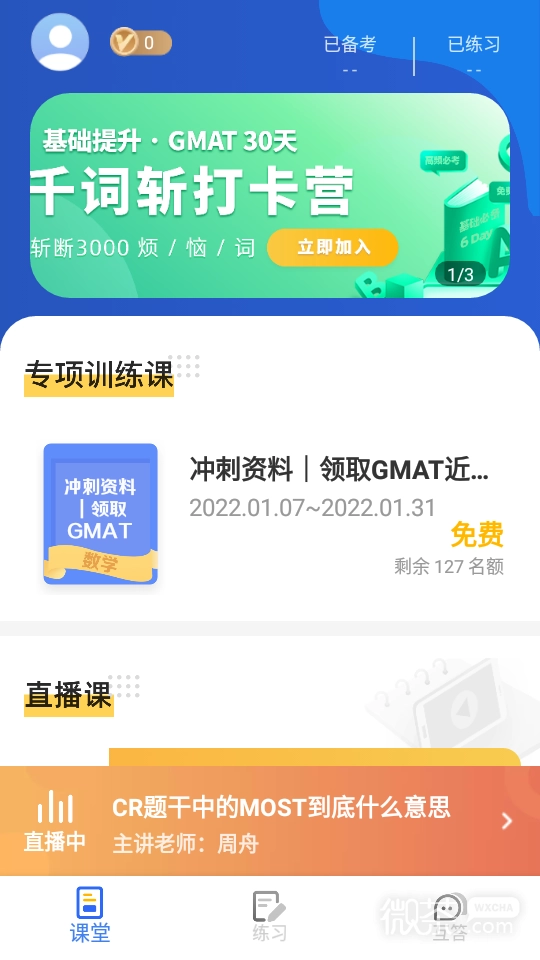Open the 已备考 stats
This screenshot has height=960, width=540.
tap(350, 54)
